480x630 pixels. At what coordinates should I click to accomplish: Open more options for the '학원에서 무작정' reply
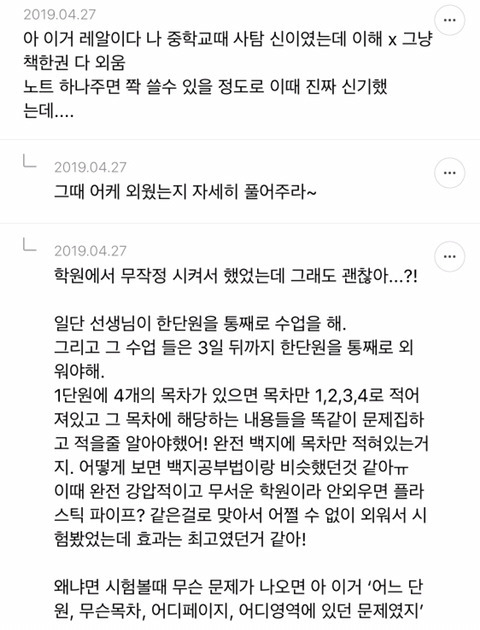(x=450, y=256)
